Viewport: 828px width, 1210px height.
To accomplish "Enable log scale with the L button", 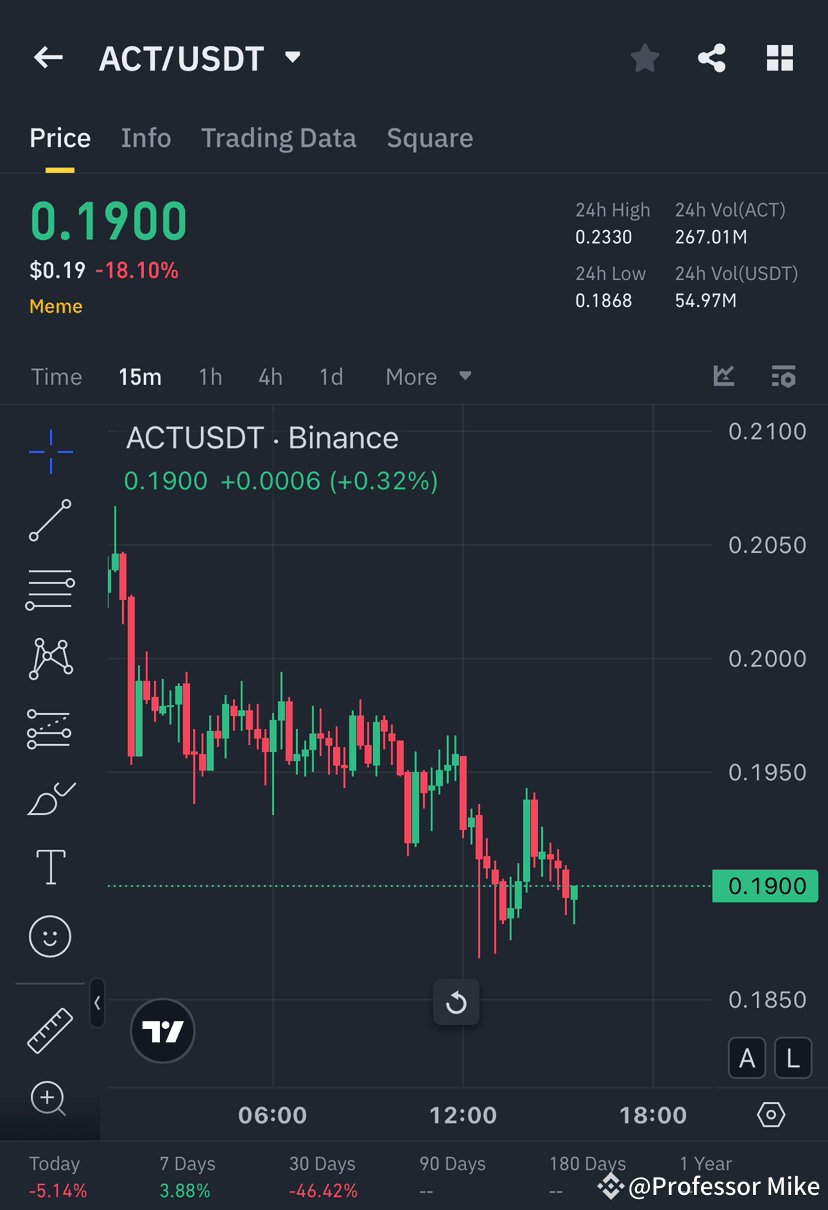I will [793, 1057].
